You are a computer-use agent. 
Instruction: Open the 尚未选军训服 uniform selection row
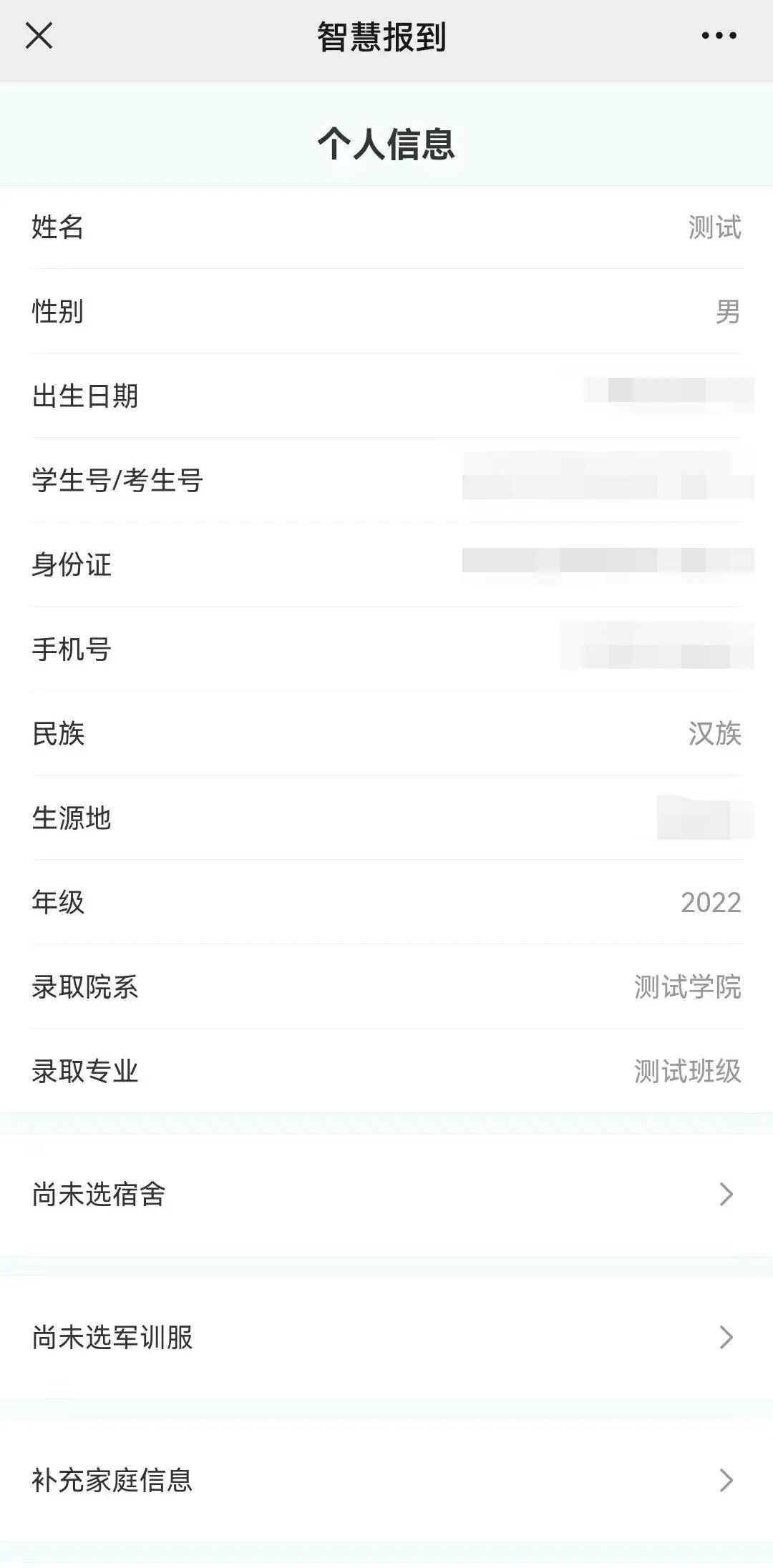click(386, 1337)
